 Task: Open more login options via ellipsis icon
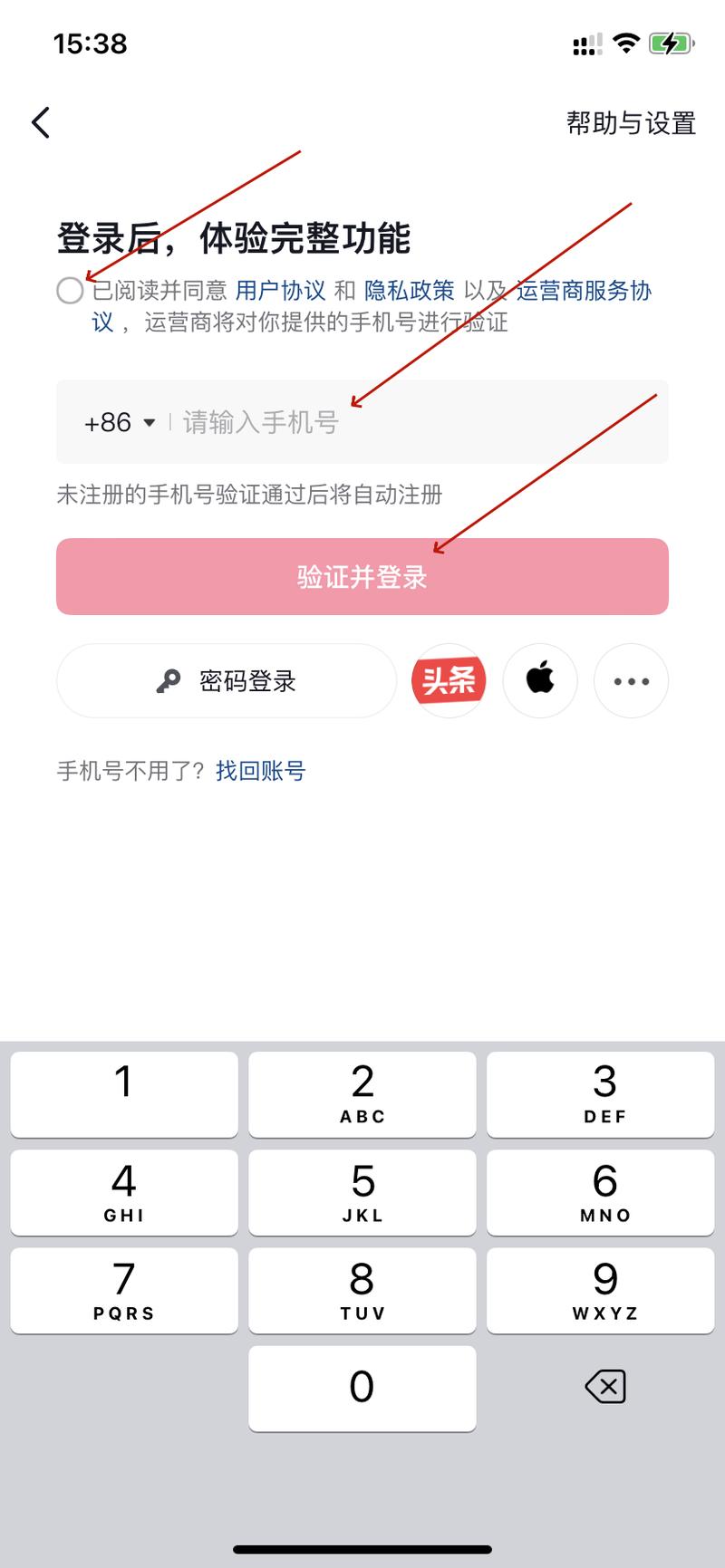[x=631, y=680]
